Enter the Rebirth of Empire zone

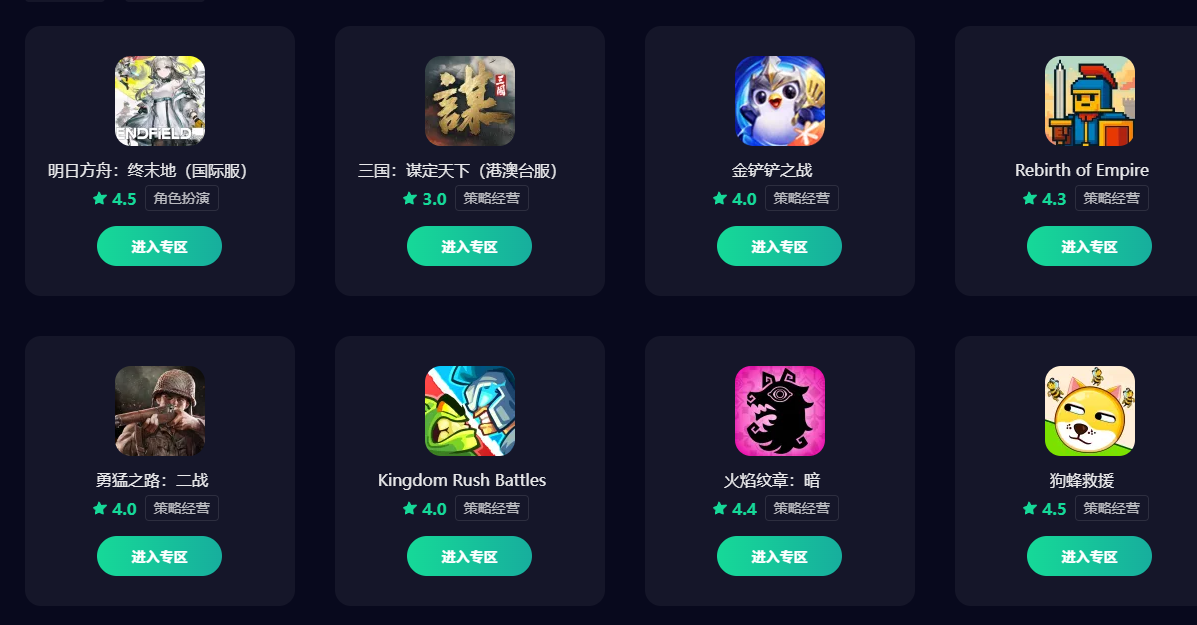(x=1089, y=246)
